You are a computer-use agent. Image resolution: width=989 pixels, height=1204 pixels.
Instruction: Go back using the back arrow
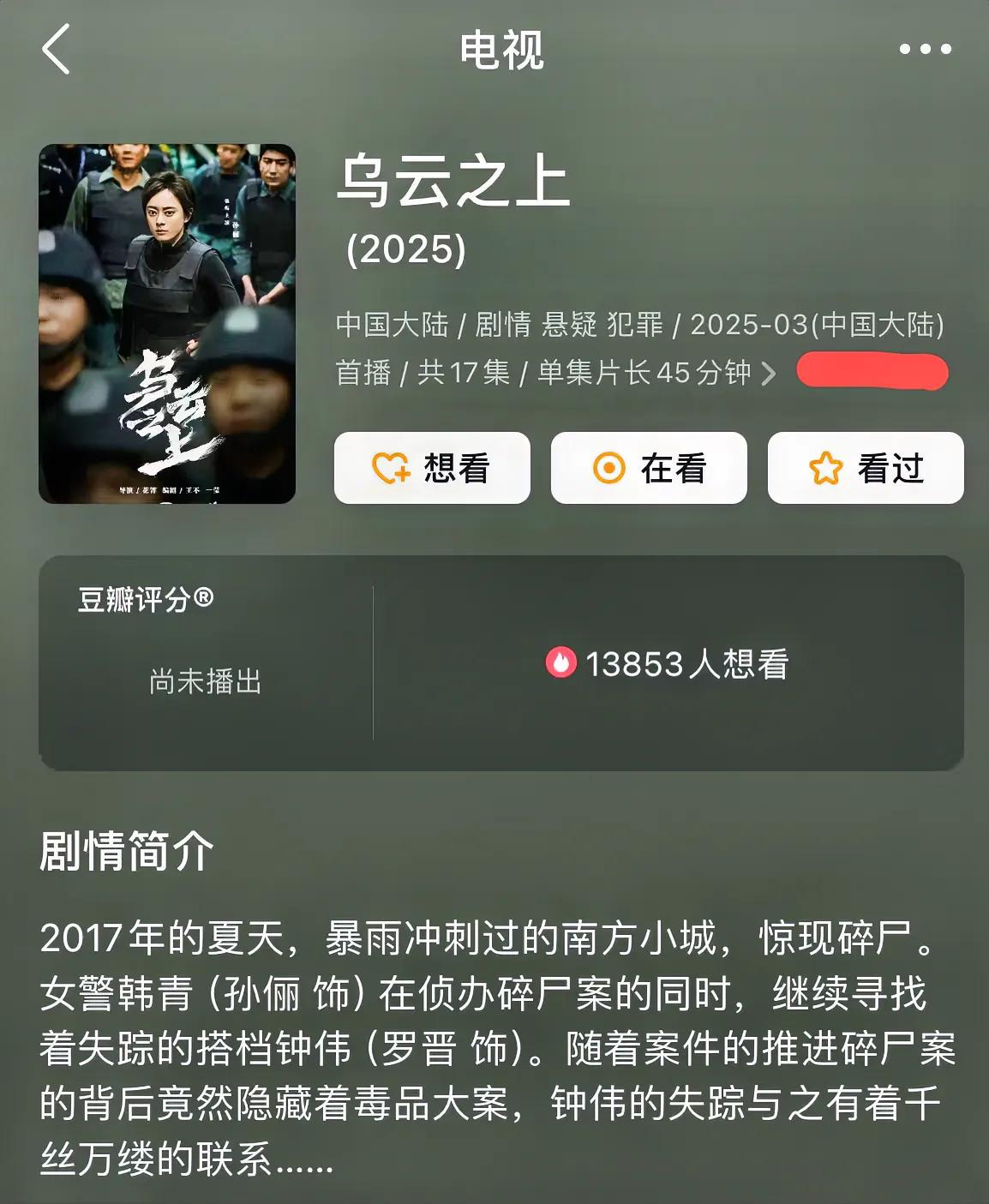click(57, 49)
